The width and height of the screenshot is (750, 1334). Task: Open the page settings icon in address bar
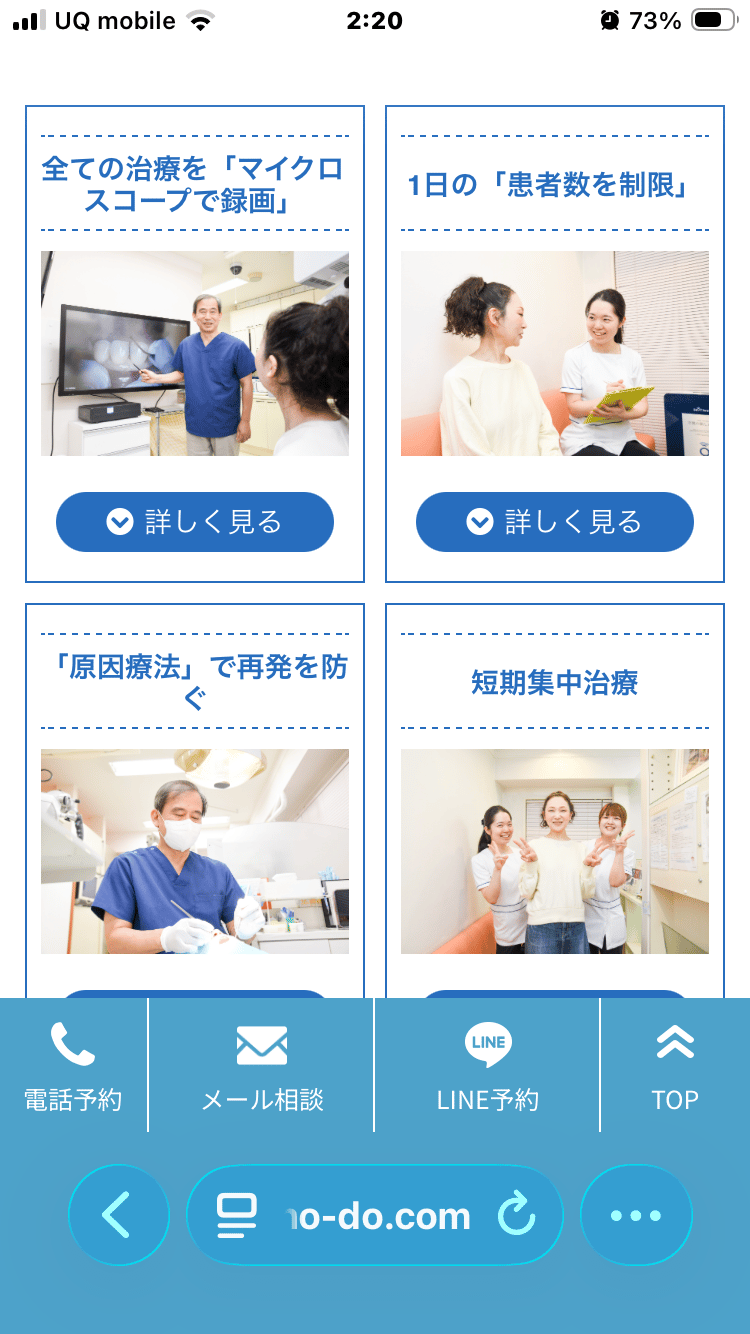(237, 1215)
